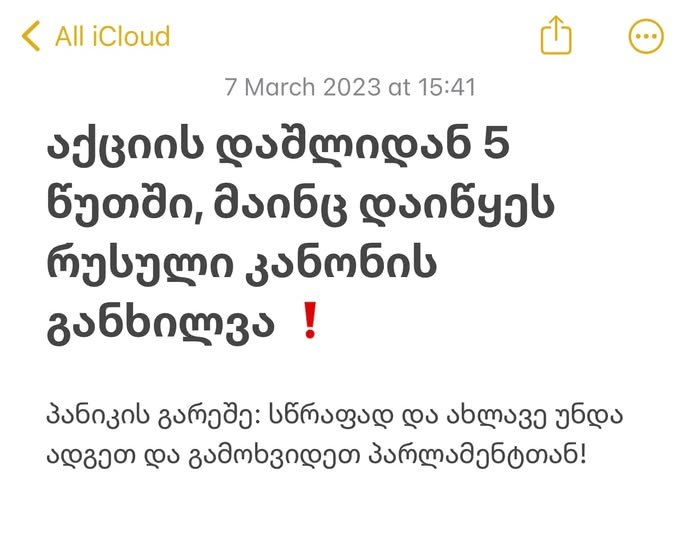Screen dimensions: 700x540
Task: Go back to All iCloud notes
Action: (x=95, y=37)
